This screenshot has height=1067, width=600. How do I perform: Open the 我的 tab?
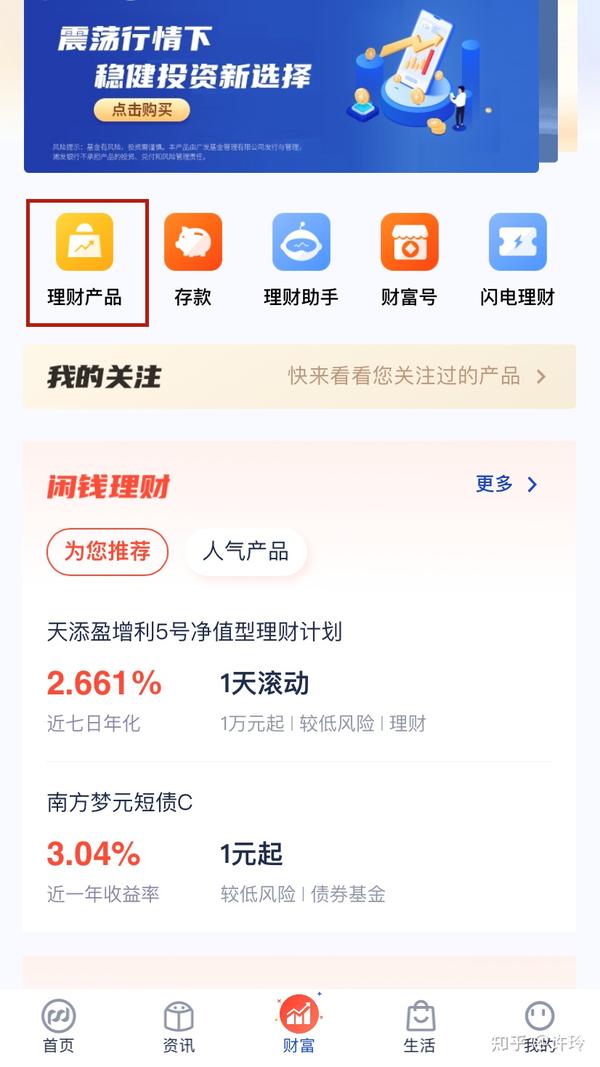(x=539, y=1027)
